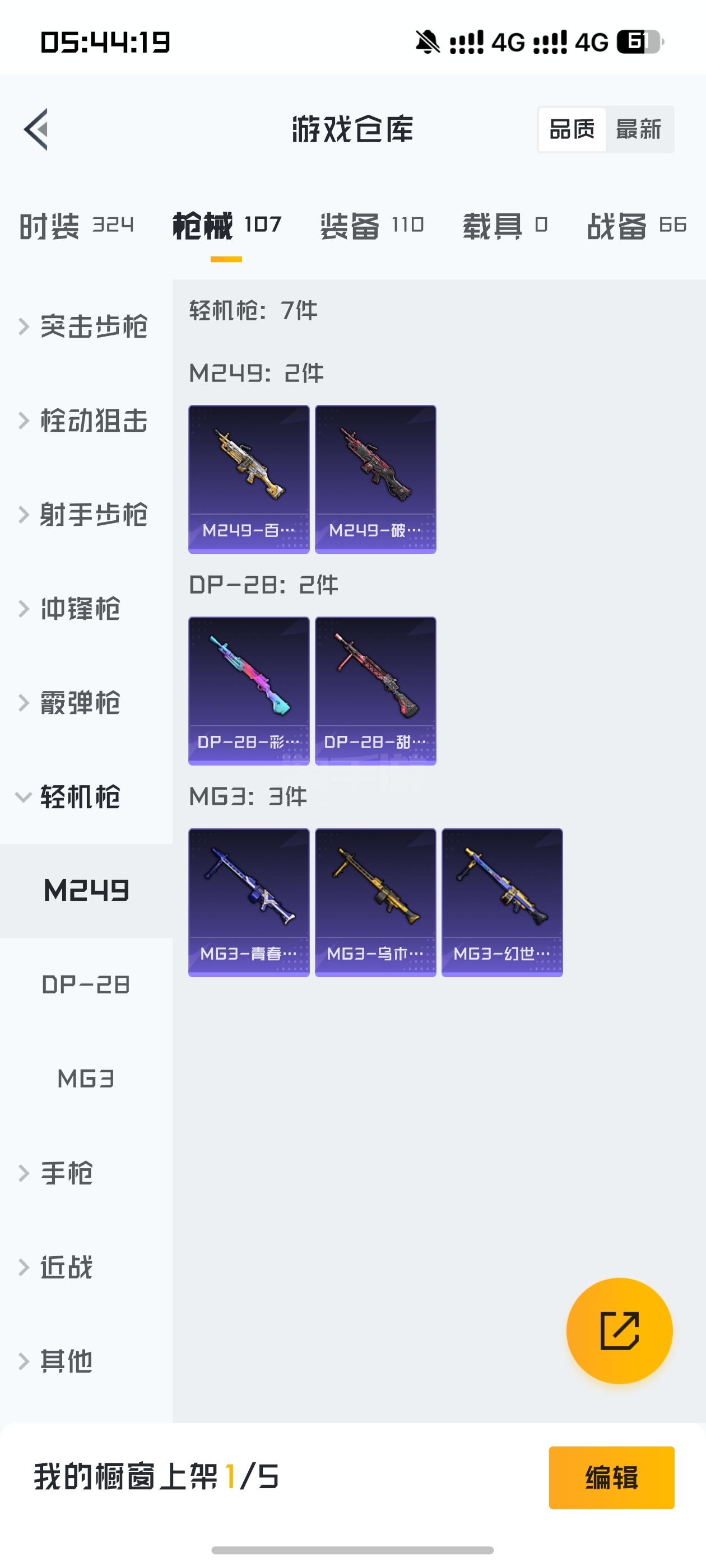
Task: Select MG3 in the sidebar
Action: click(x=86, y=1079)
